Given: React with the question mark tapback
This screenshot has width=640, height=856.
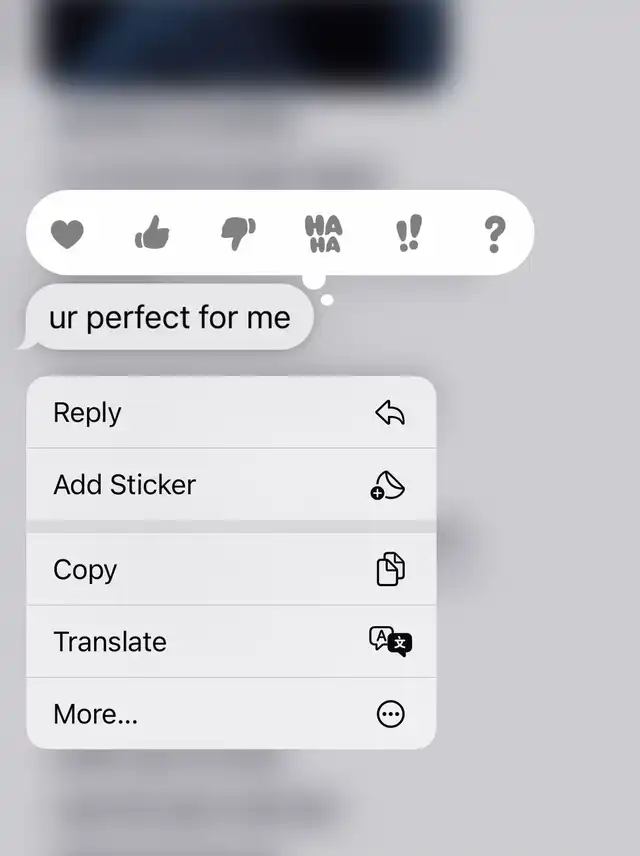Looking at the screenshot, I should point(494,235).
